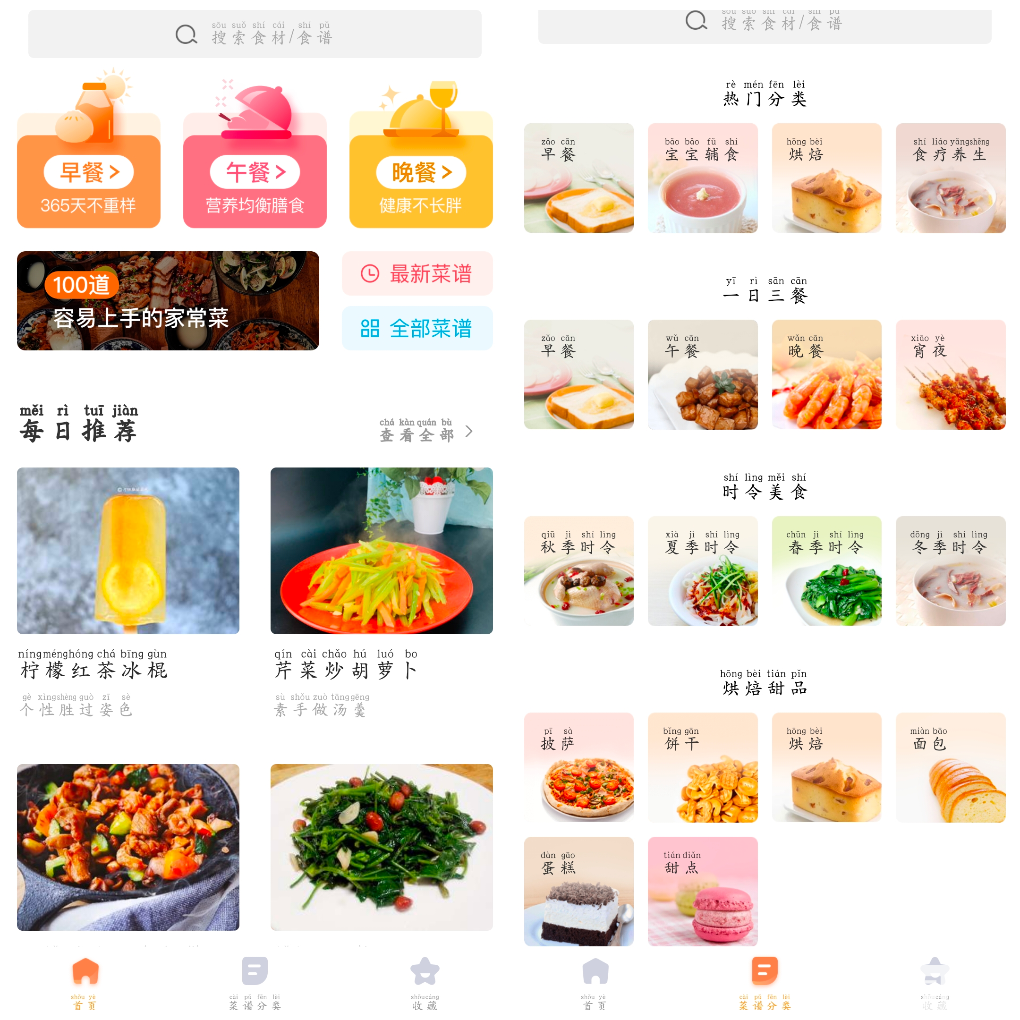The image size is (1020, 1020).
Task: Open 全部菜谱
Action: (x=417, y=328)
